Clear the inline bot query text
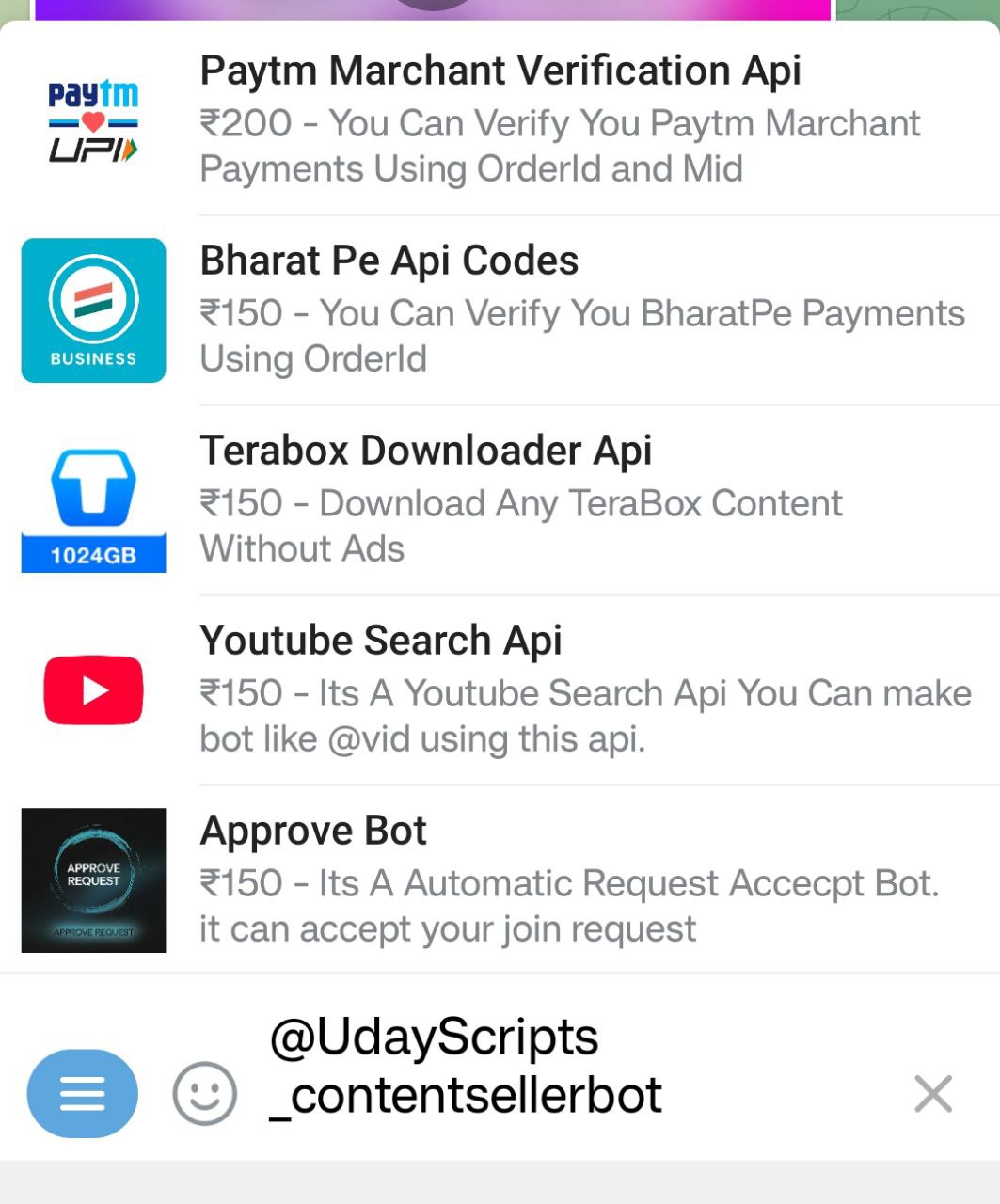Screen dimensions: 1000x1204 [x=933, y=1094]
